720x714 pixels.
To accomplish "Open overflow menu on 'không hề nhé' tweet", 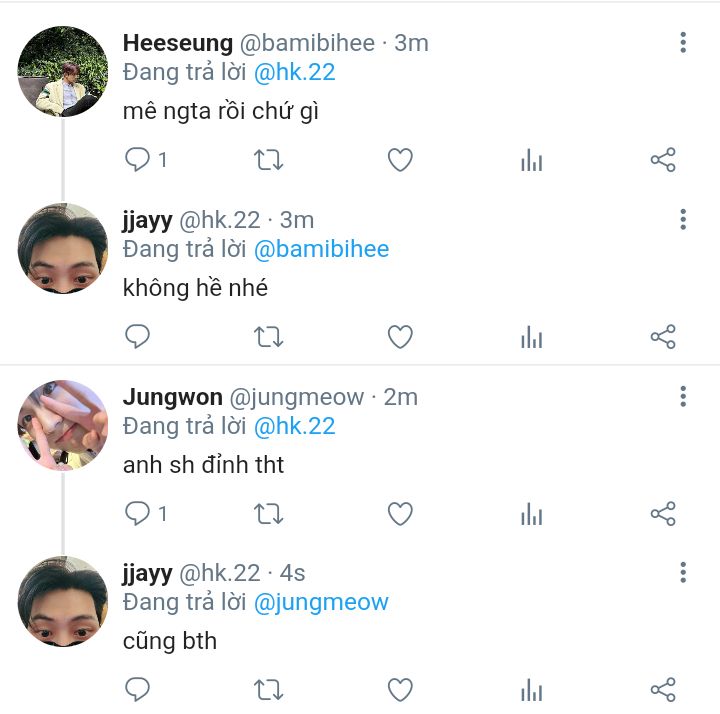I will click(x=683, y=219).
